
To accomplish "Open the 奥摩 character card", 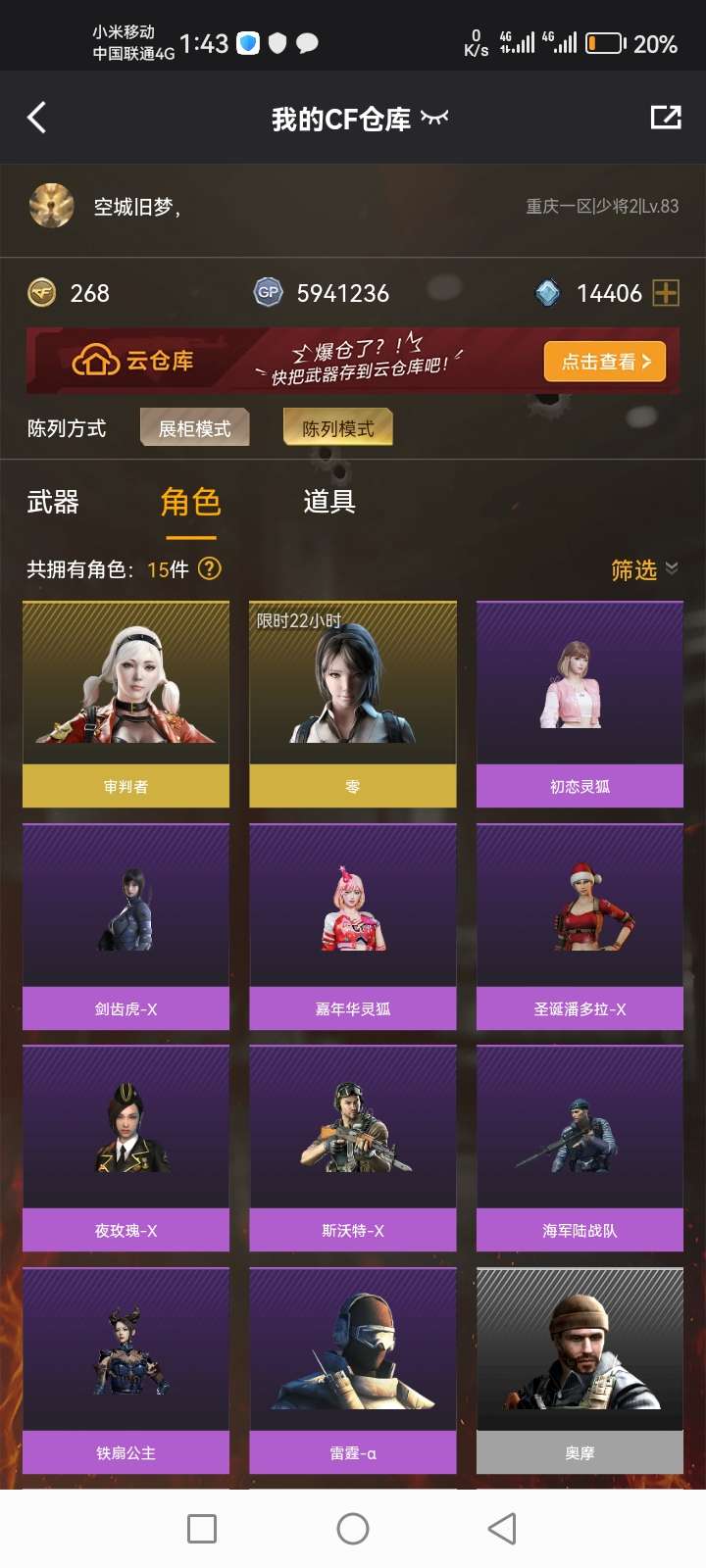I will (580, 1370).
